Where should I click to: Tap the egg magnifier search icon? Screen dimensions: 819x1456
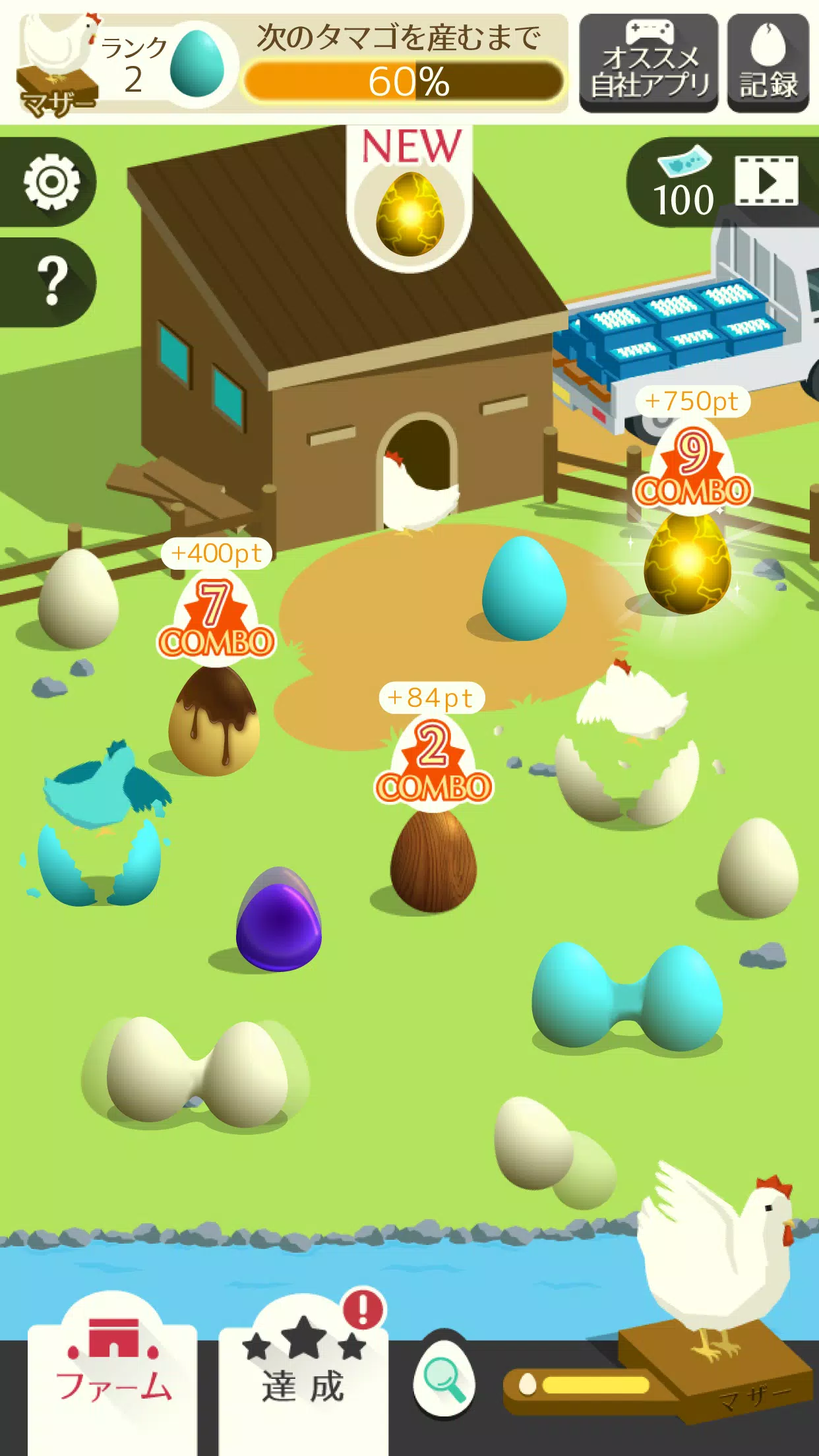444,1377
